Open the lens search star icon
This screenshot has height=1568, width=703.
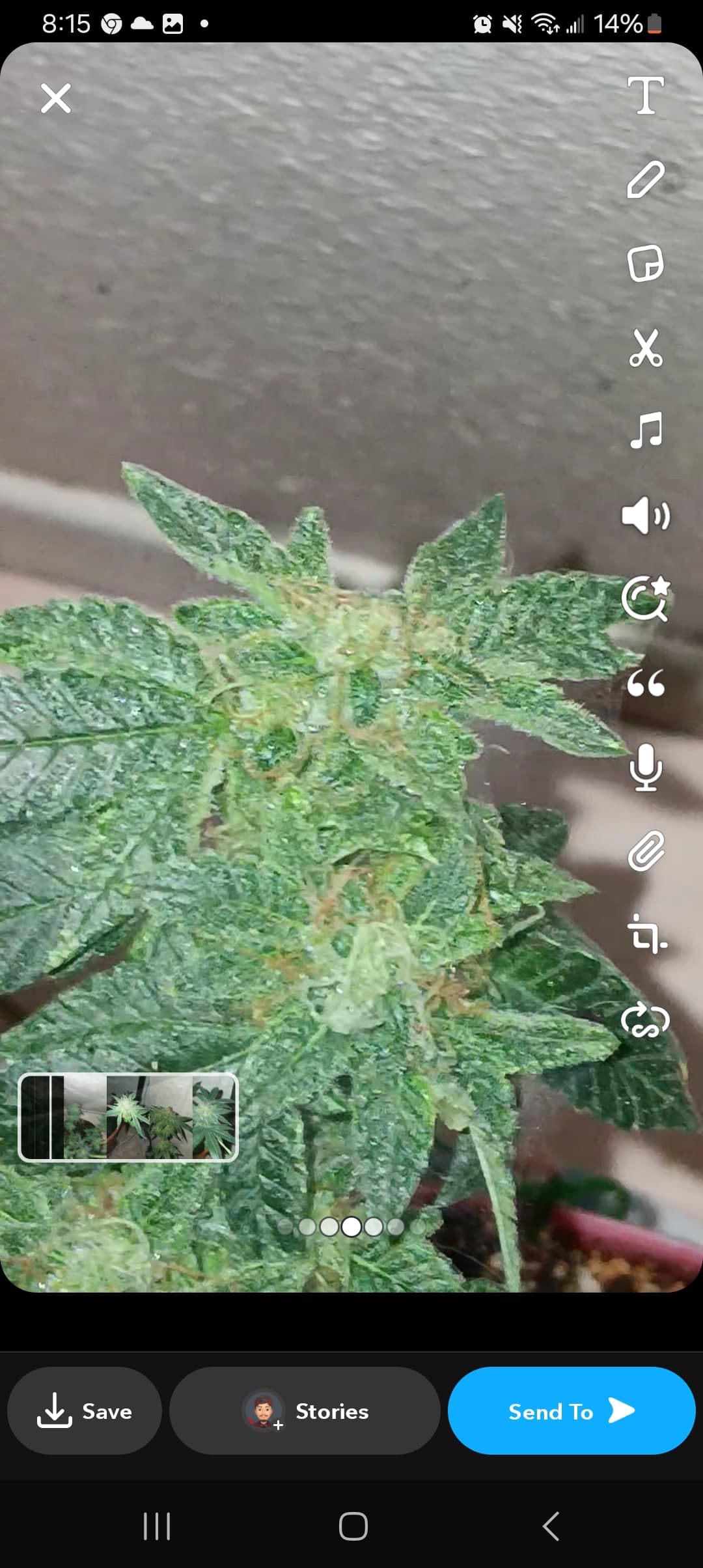click(x=645, y=598)
